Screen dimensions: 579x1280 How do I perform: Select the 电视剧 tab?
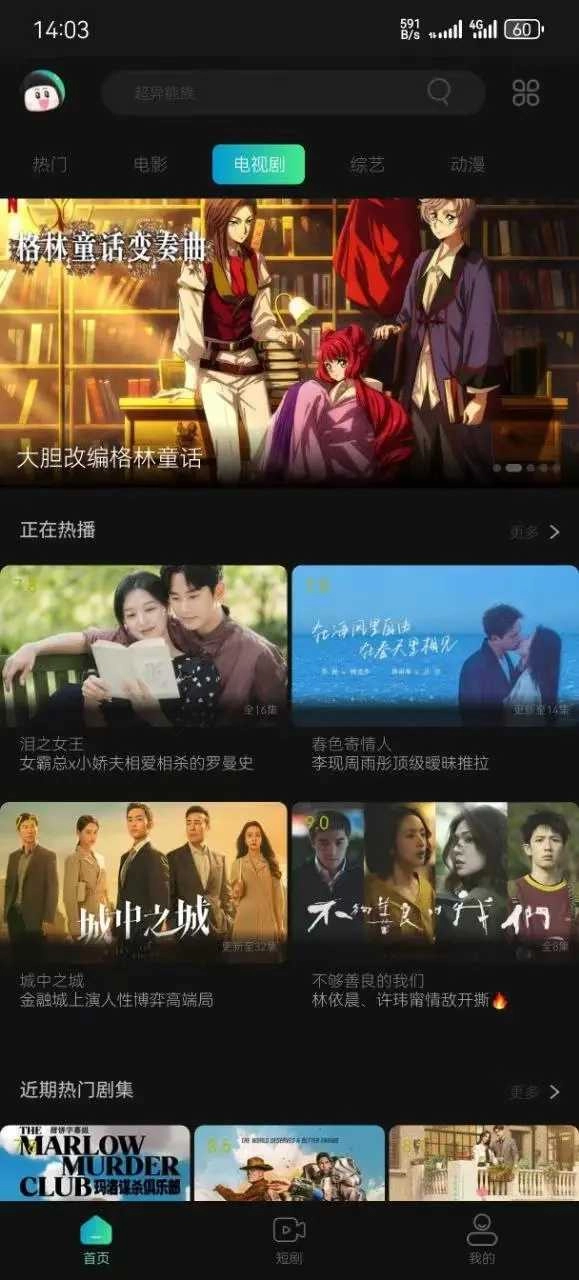pos(258,165)
